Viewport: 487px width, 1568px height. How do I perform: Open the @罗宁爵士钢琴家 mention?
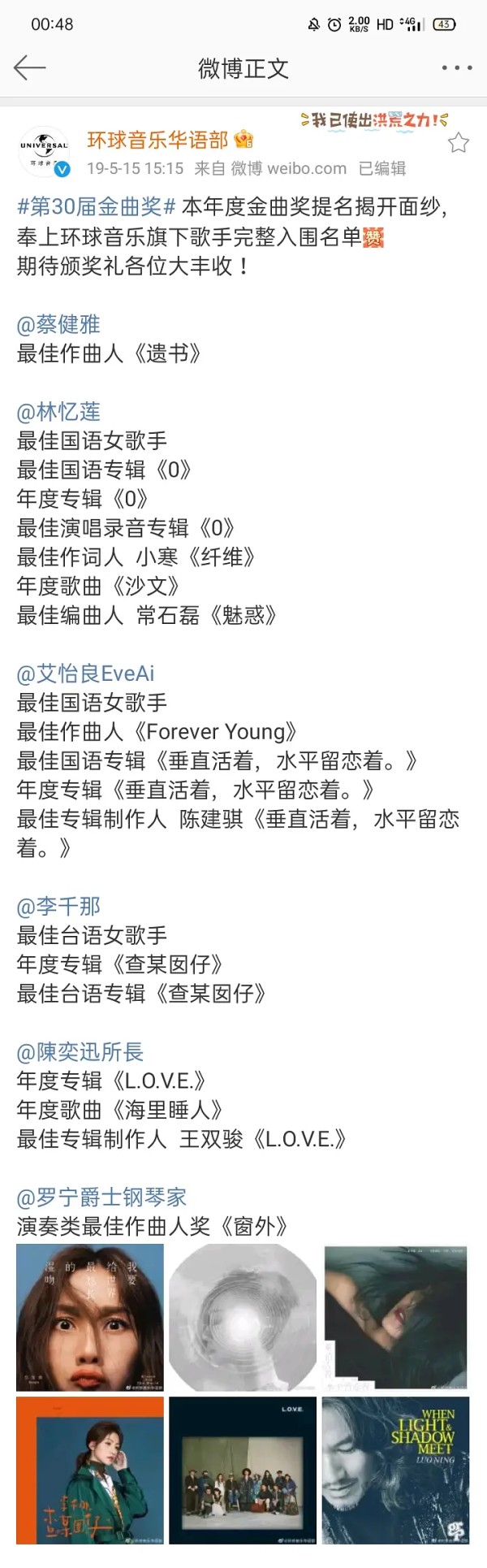[101, 1197]
